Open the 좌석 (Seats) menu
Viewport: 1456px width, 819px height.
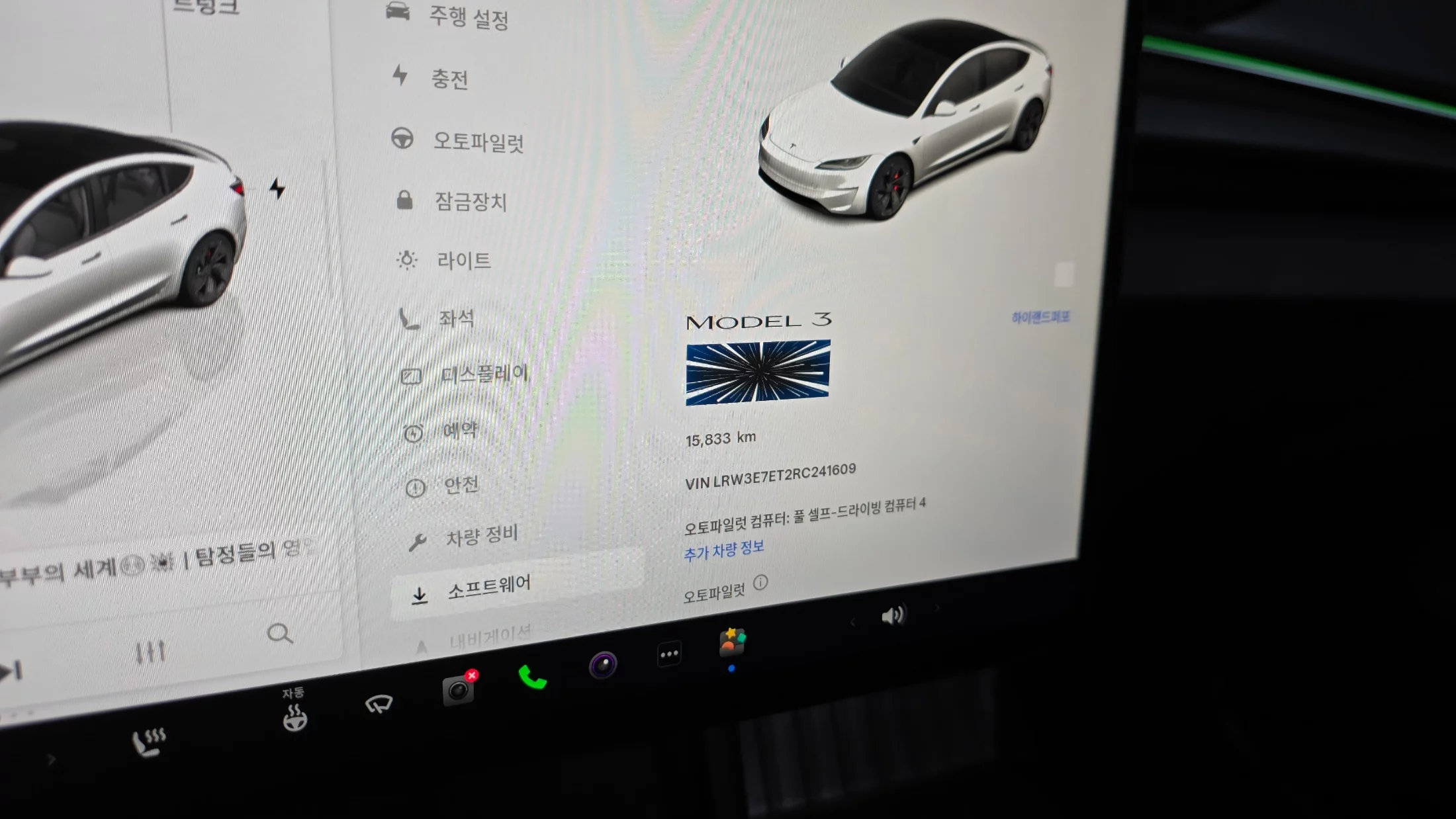click(x=456, y=319)
